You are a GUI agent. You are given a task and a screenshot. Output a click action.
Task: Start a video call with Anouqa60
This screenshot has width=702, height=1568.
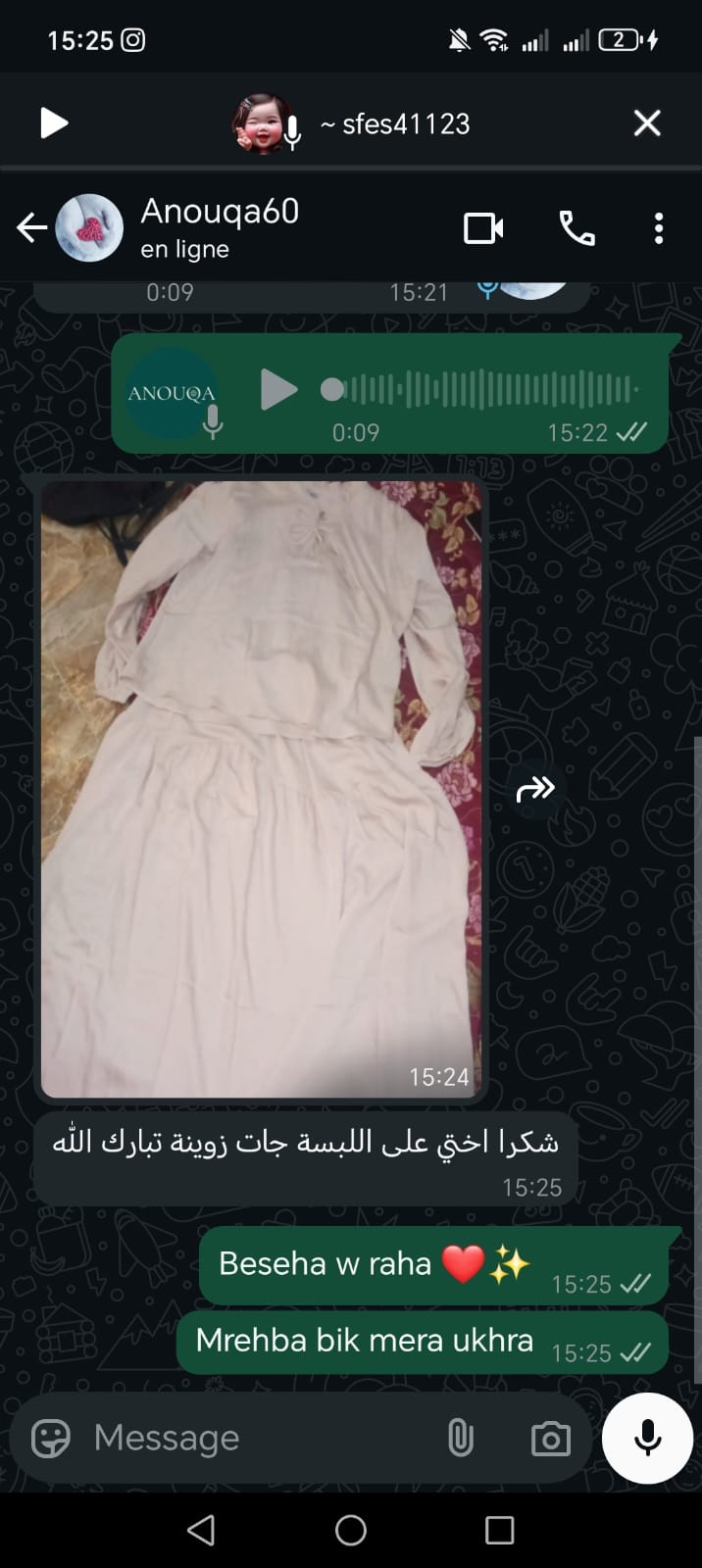click(x=483, y=228)
